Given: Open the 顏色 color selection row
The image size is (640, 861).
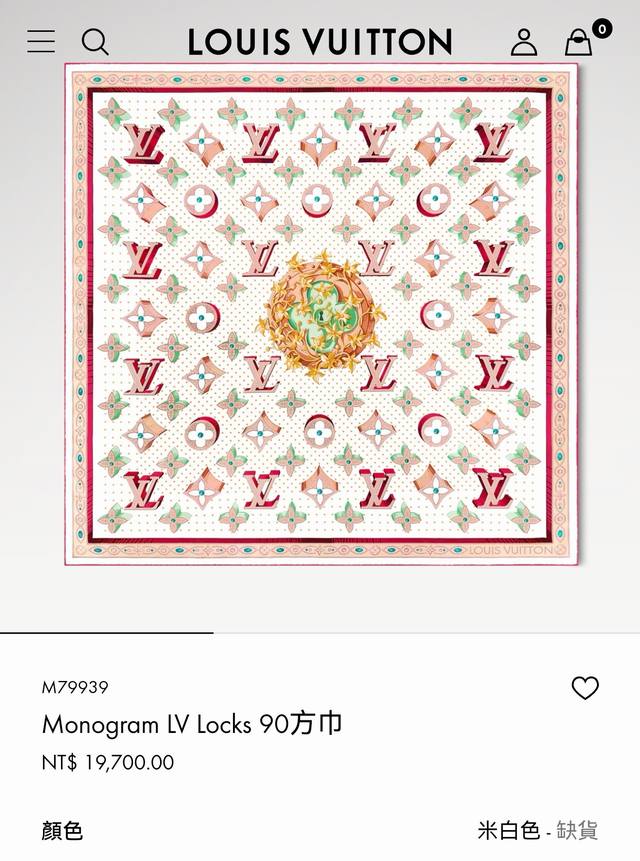Looking at the screenshot, I should (320, 830).
